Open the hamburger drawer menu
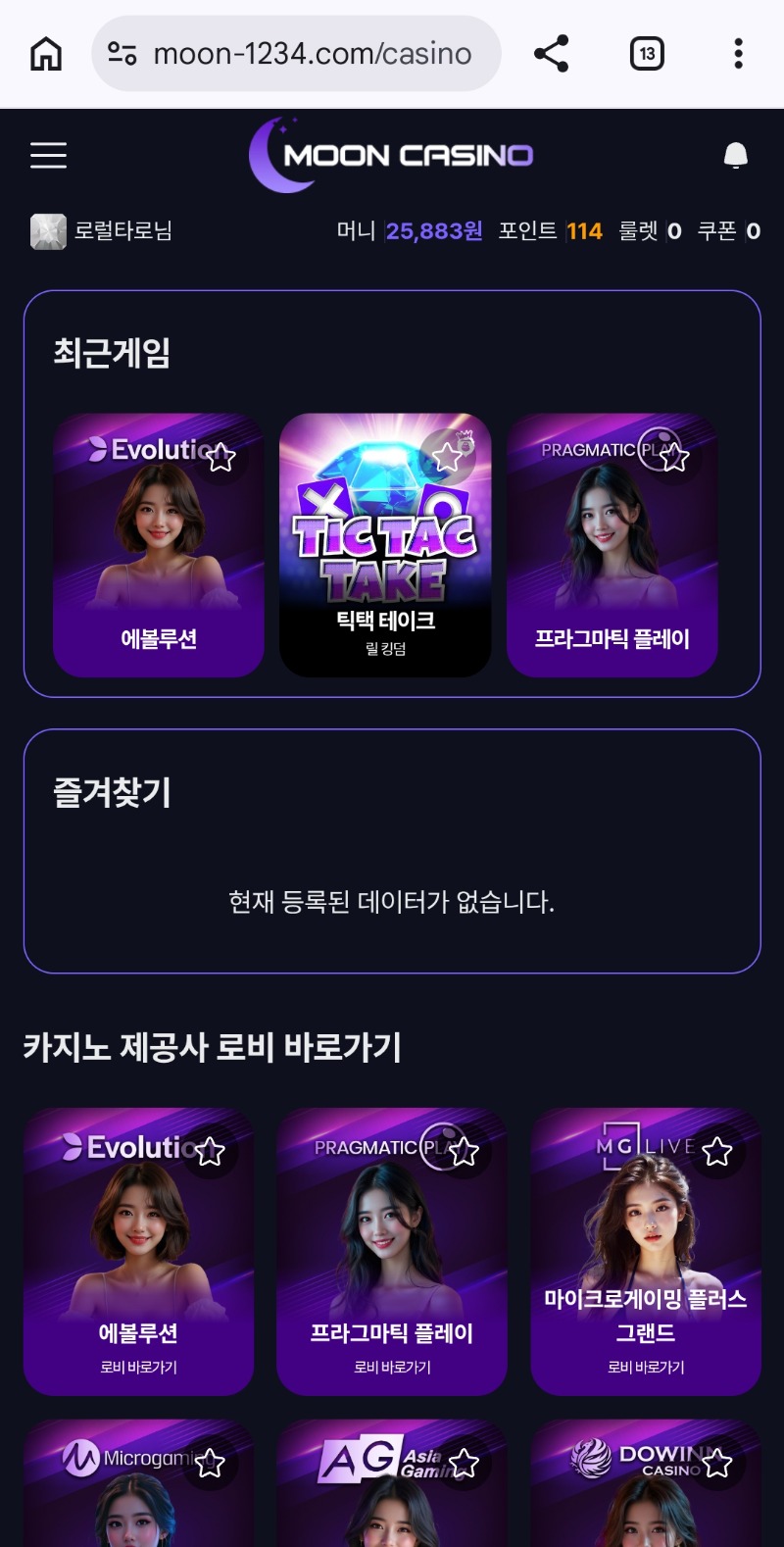This screenshot has height=1547, width=784. [x=48, y=155]
